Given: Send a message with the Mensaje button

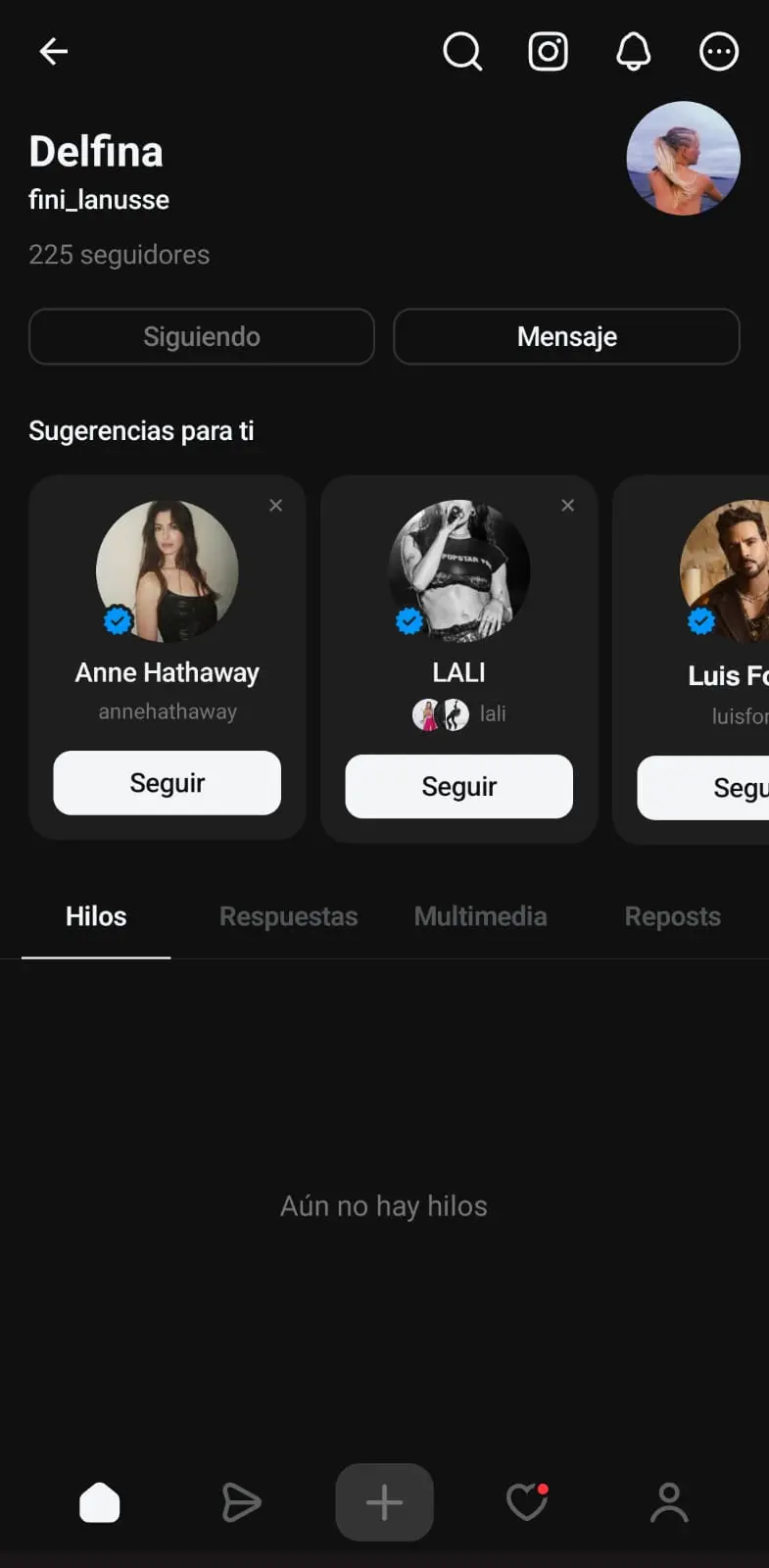Looking at the screenshot, I should [x=566, y=336].
